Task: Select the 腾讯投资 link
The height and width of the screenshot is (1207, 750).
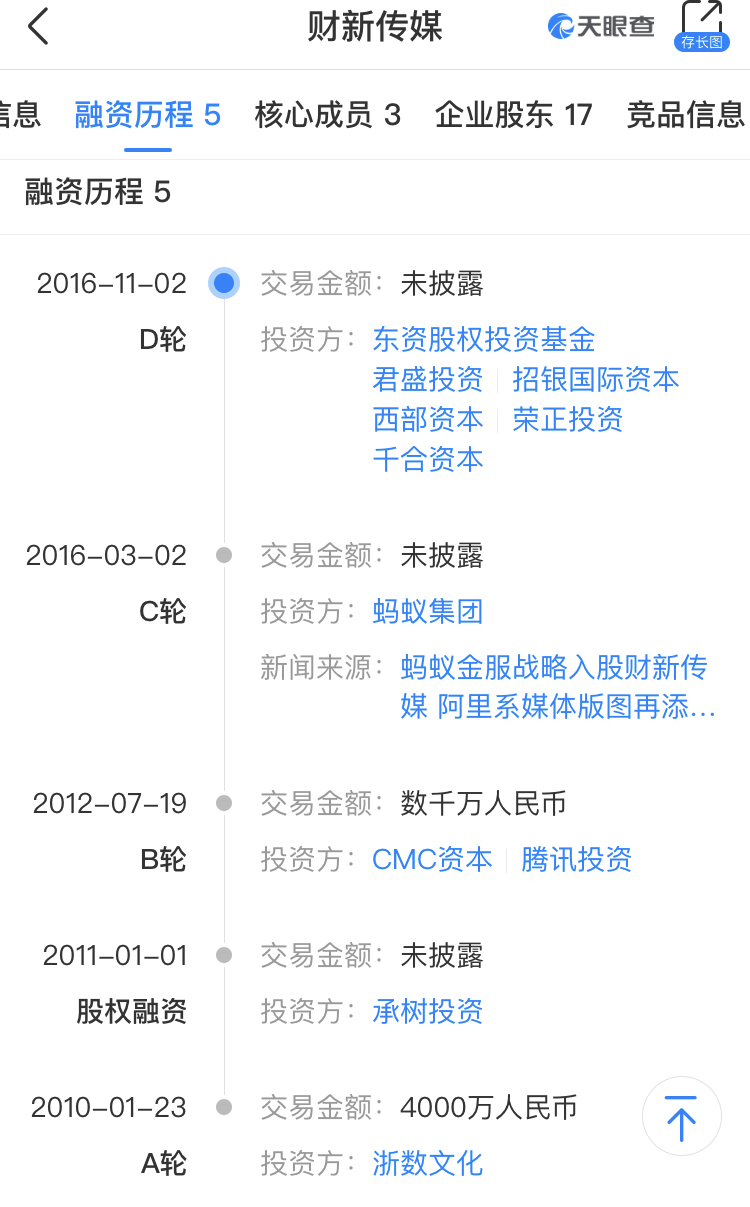Action: click(576, 859)
